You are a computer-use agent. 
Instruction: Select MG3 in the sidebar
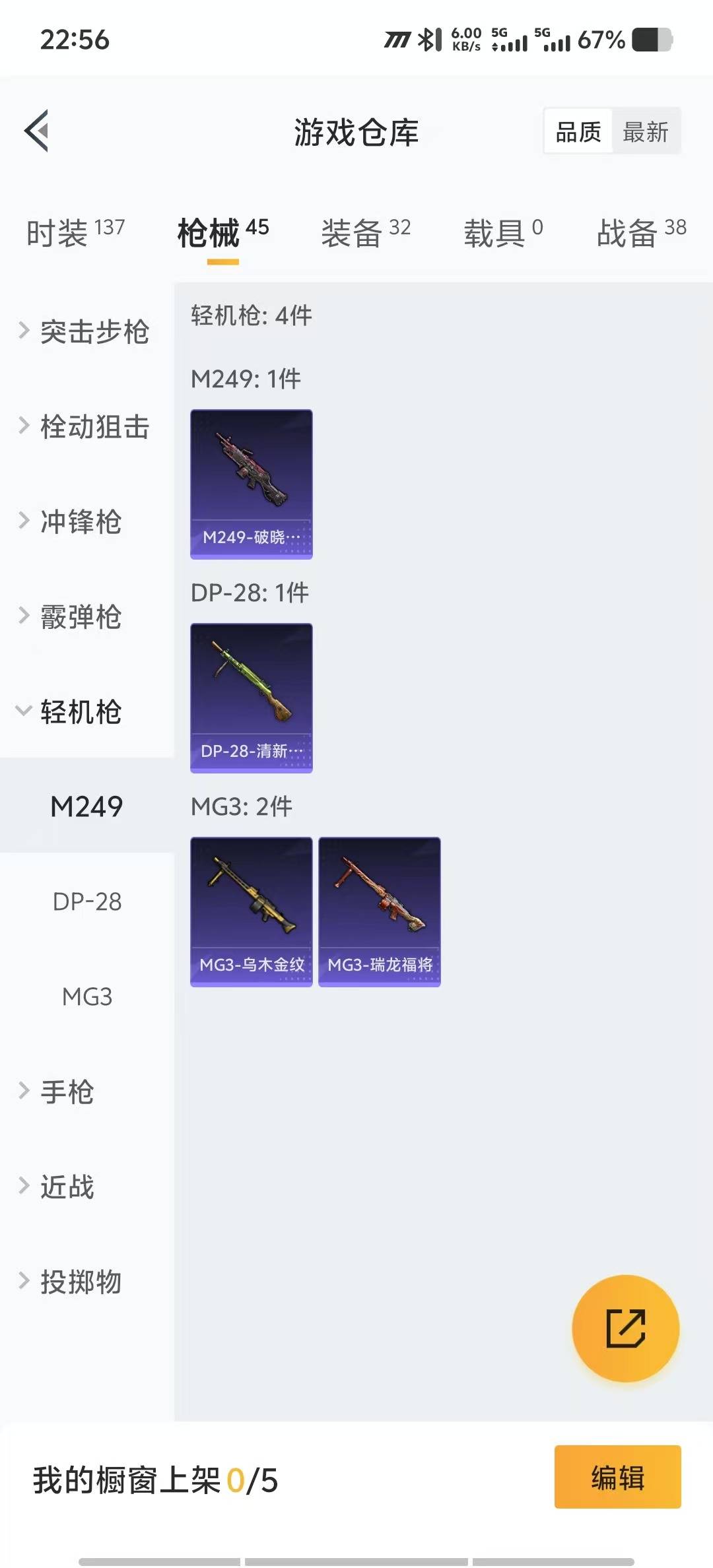click(x=87, y=996)
